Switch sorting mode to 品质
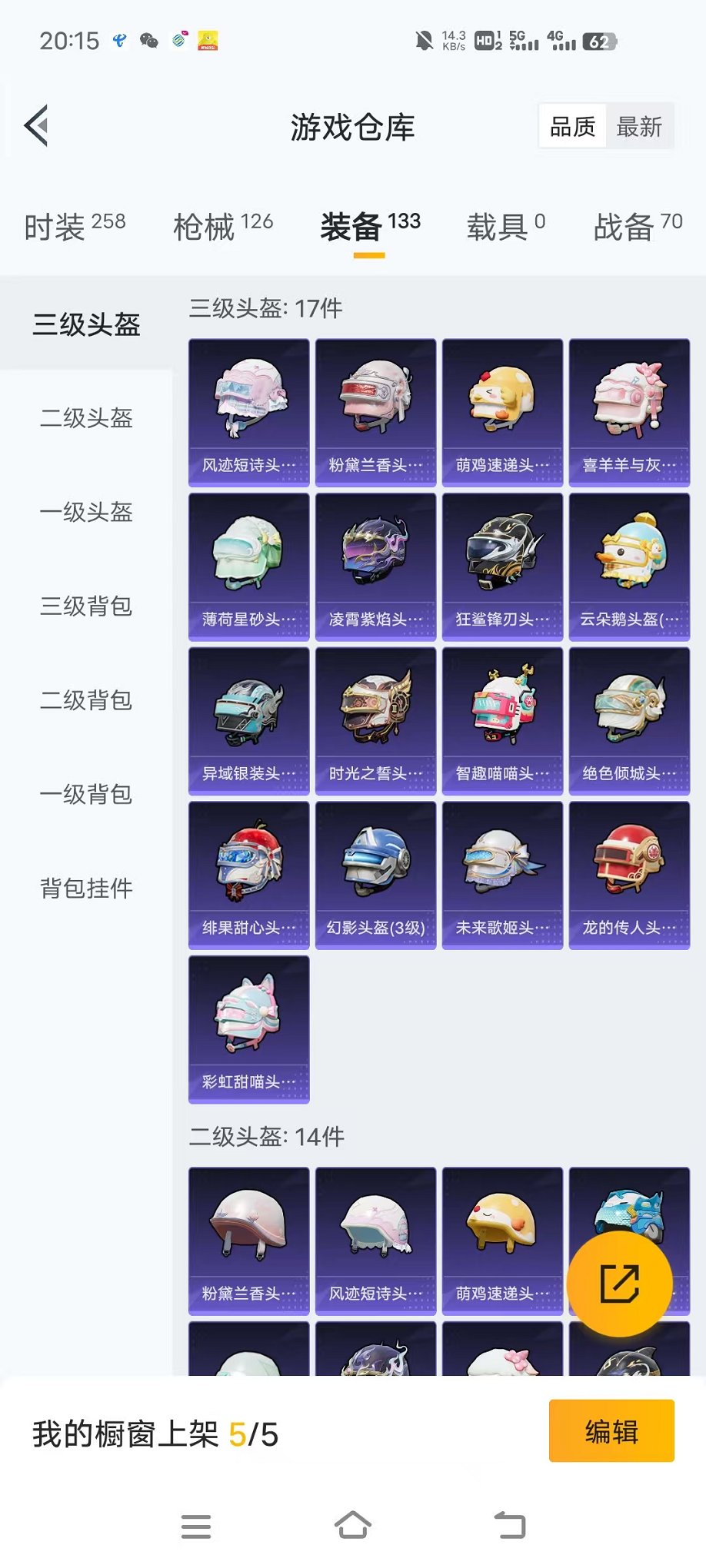Image resolution: width=706 pixels, height=1568 pixels. 571,125
